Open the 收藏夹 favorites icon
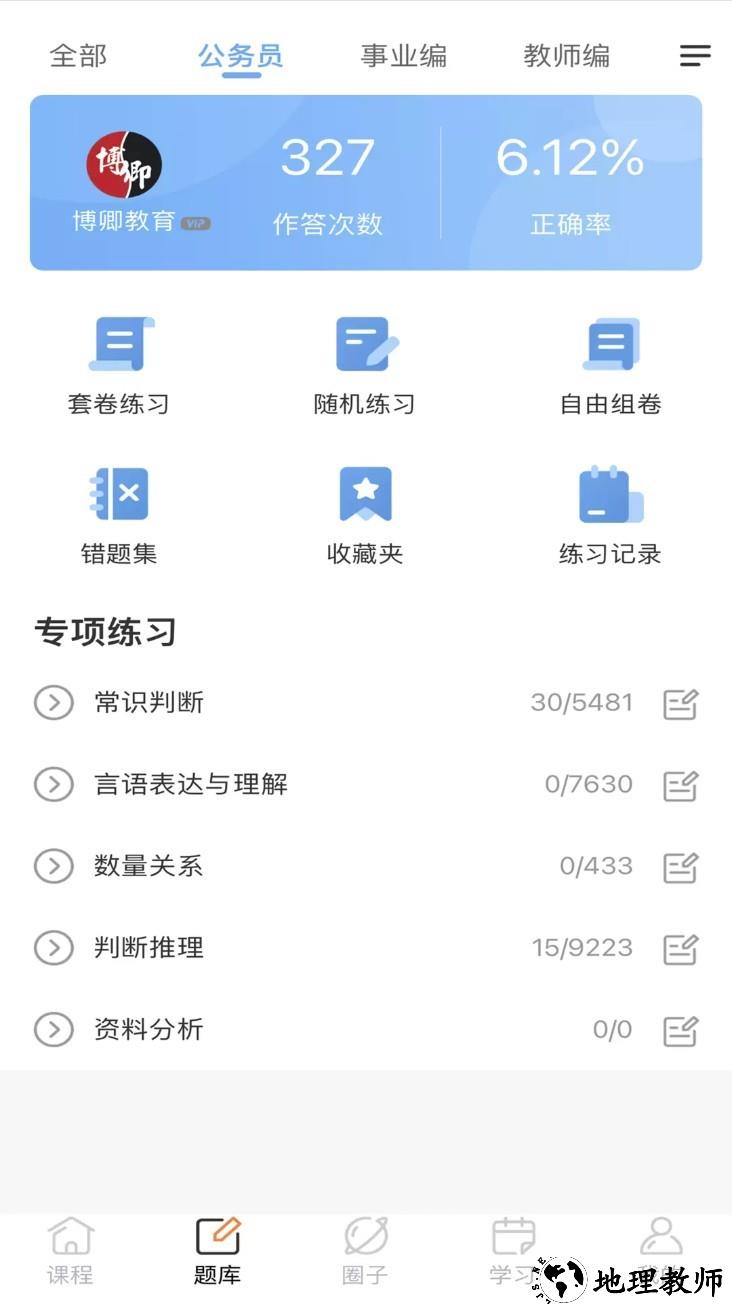The height and width of the screenshot is (1304, 732). (364, 492)
